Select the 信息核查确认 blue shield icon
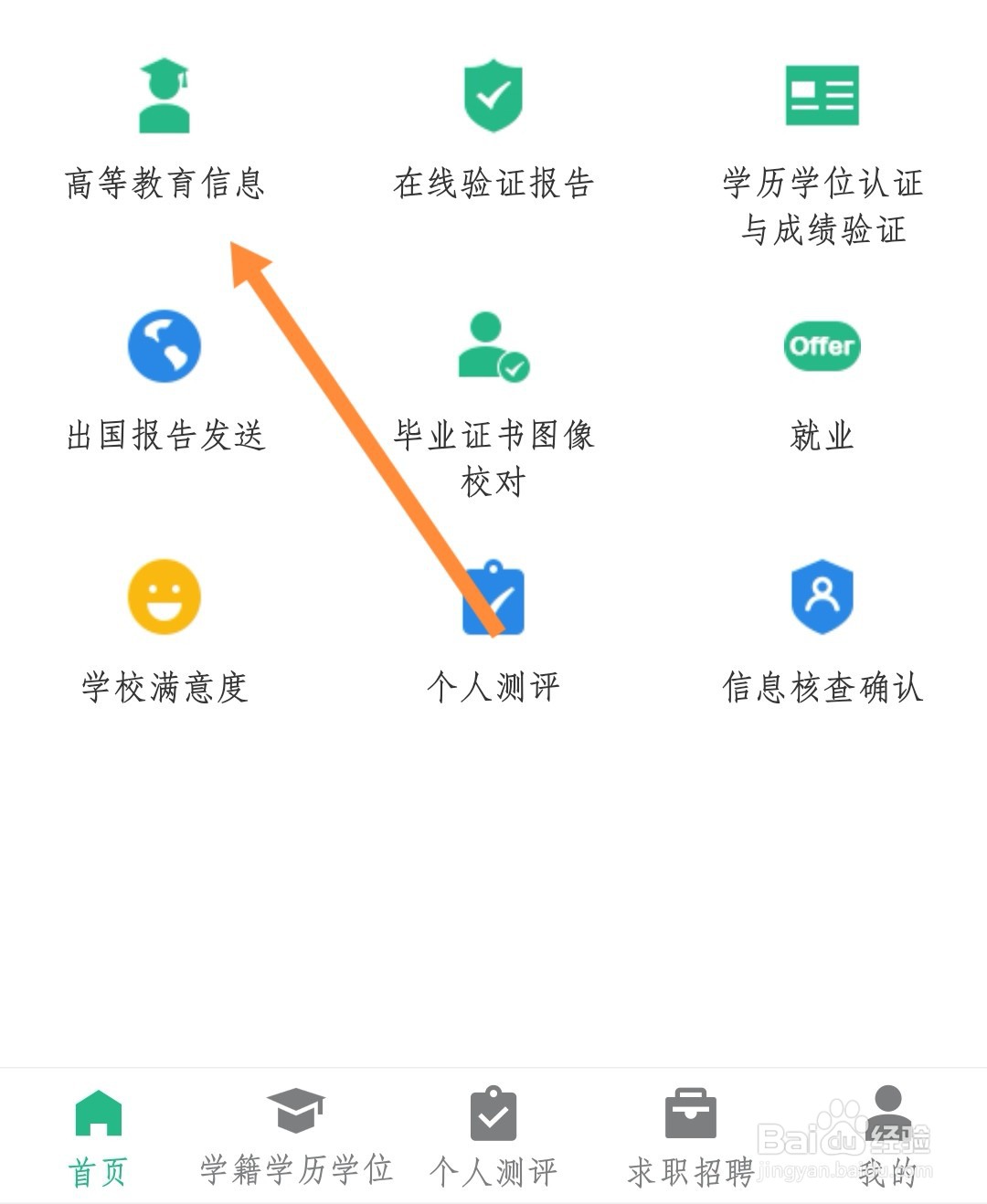The height and width of the screenshot is (1204, 987). point(821,596)
